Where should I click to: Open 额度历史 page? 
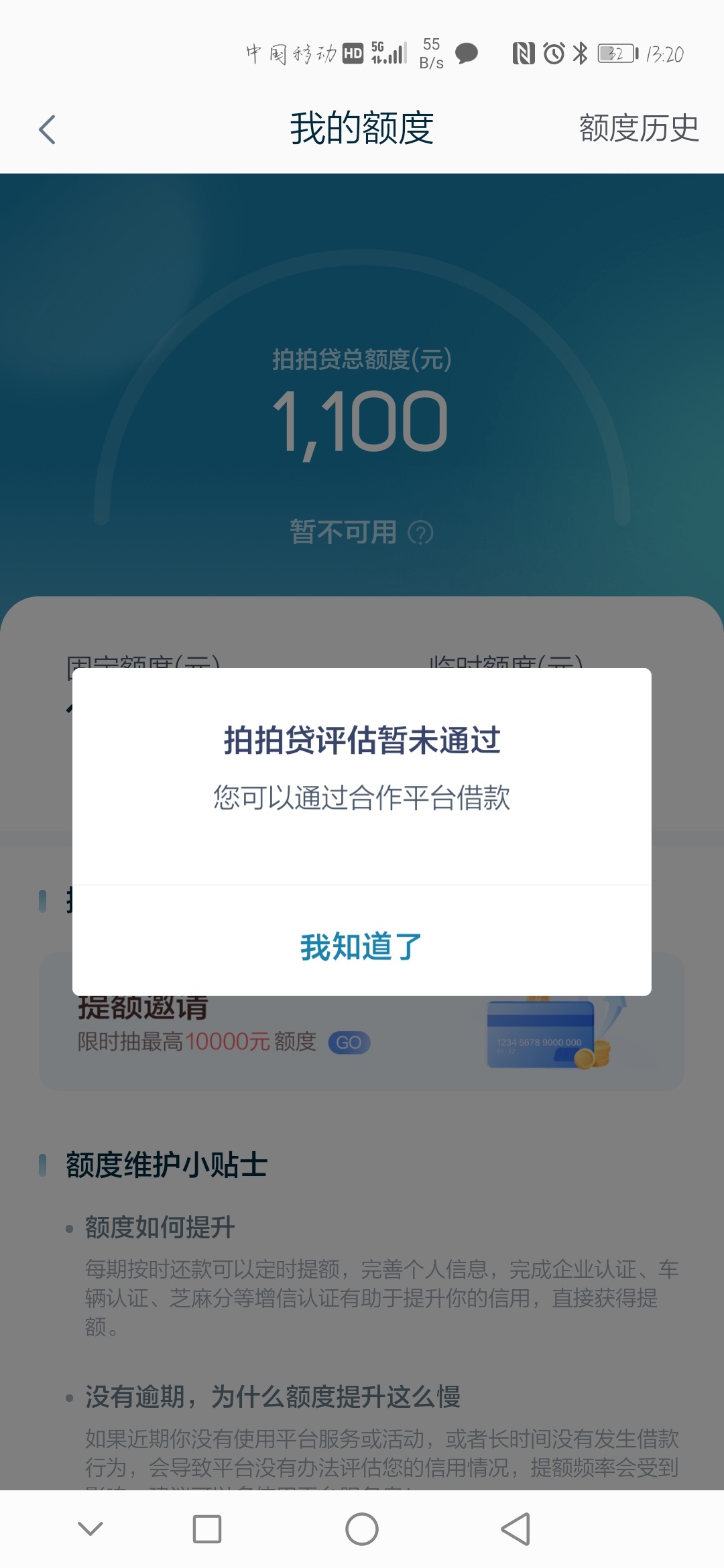(x=638, y=128)
